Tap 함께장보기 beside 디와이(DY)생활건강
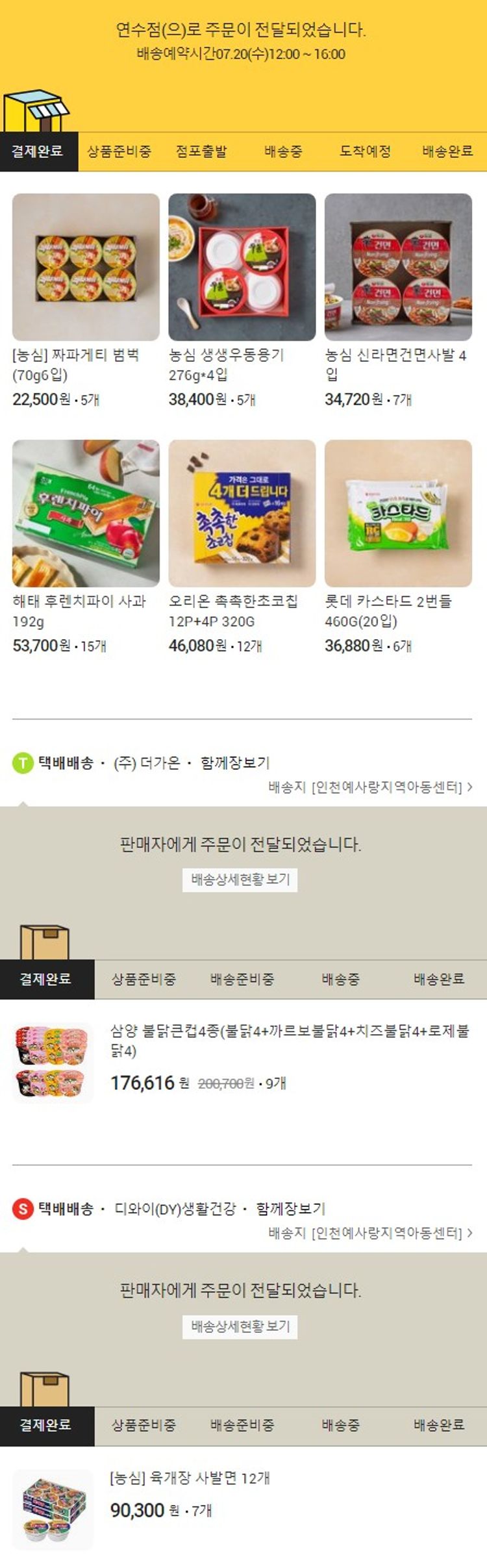This screenshot has width=487, height=1568. (290, 1209)
